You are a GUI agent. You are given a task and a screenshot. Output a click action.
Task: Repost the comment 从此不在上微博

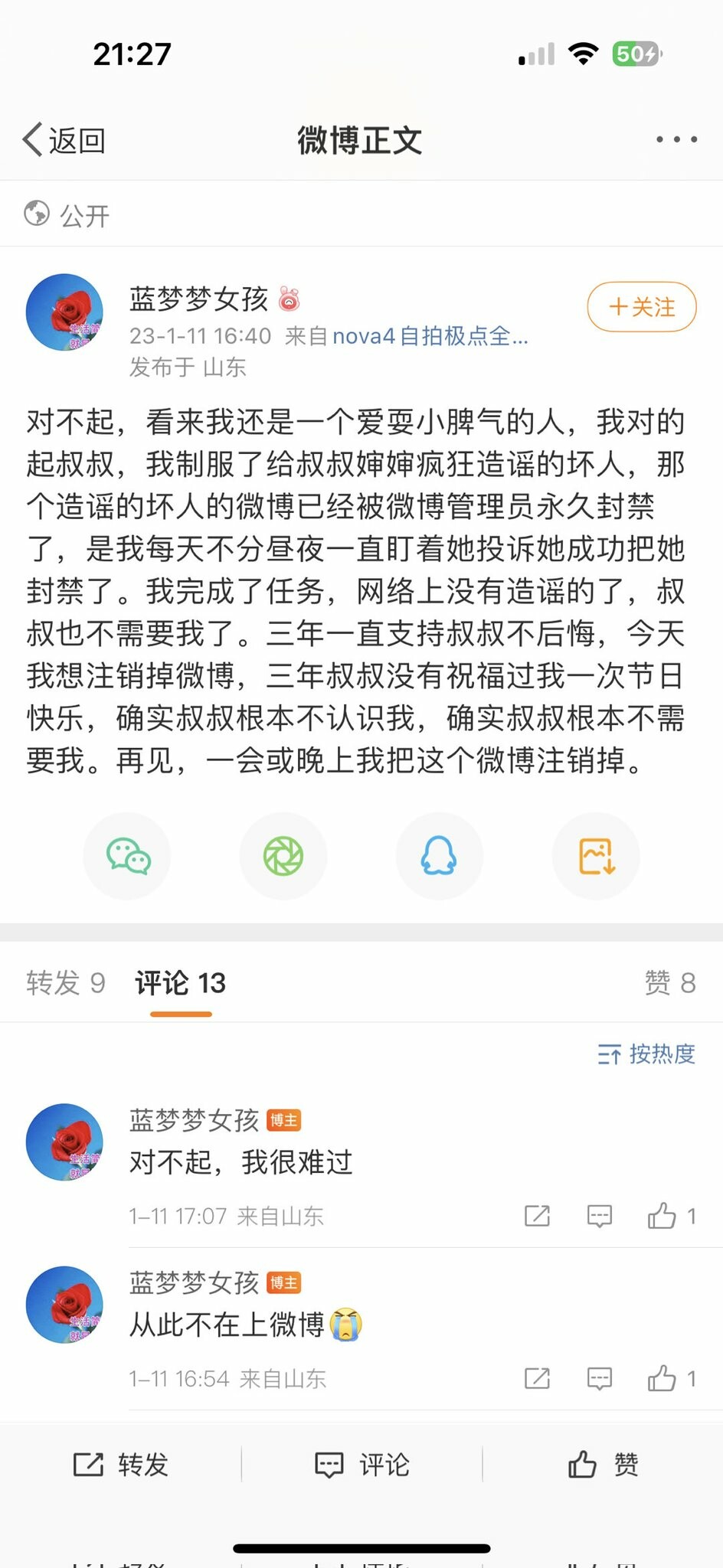point(537,1378)
